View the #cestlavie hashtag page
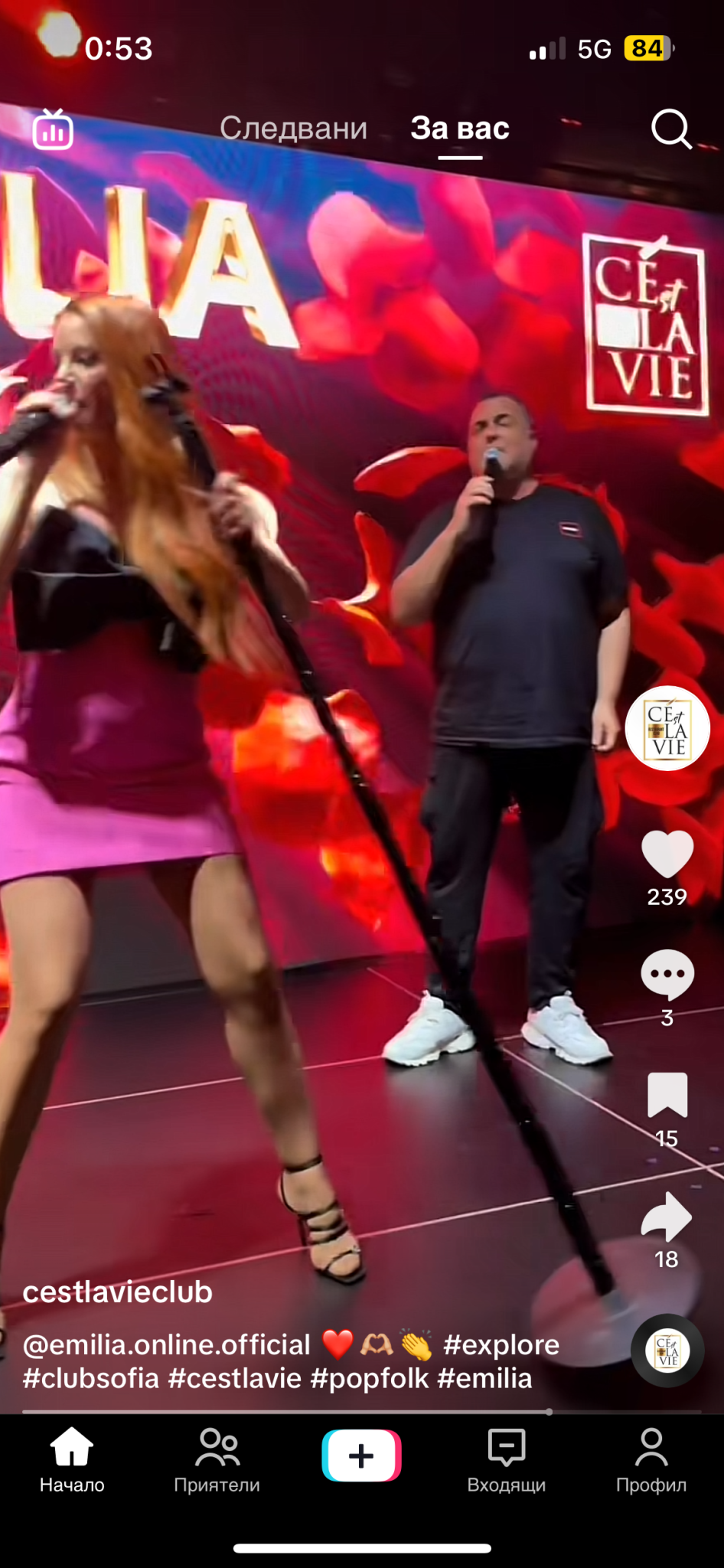The image size is (724, 1568). pos(235,1378)
